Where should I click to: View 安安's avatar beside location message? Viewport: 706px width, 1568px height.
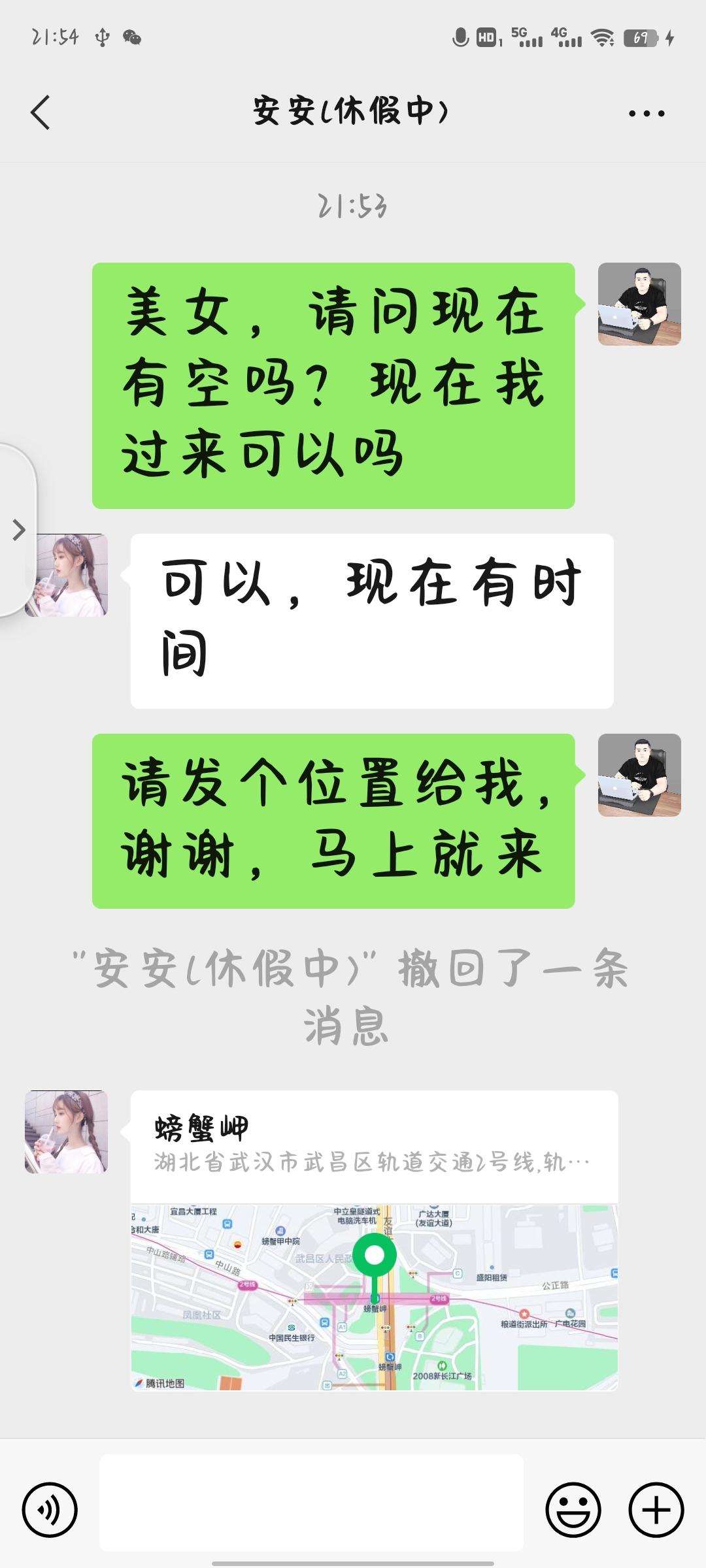coord(66,1132)
